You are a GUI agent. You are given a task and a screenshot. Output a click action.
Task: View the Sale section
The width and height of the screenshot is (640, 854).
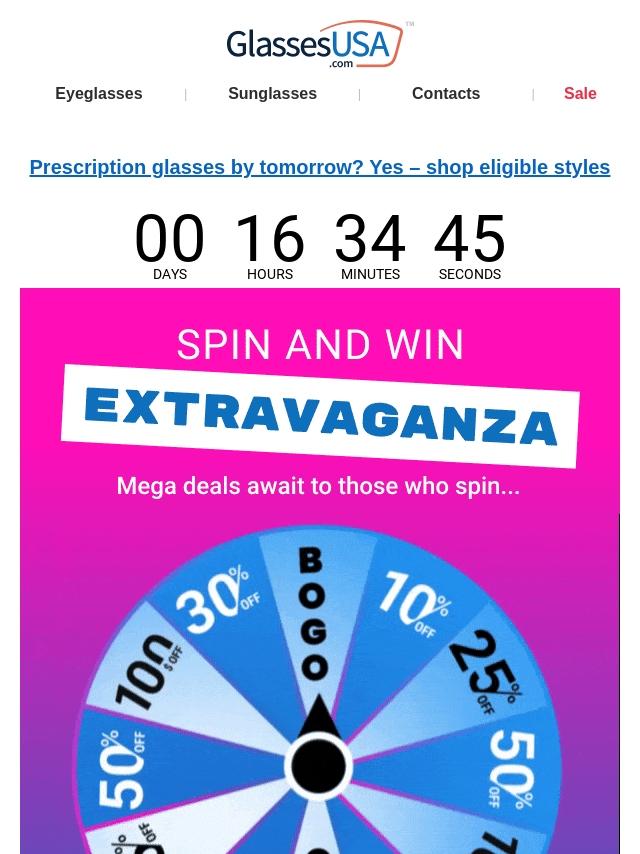click(x=579, y=94)
